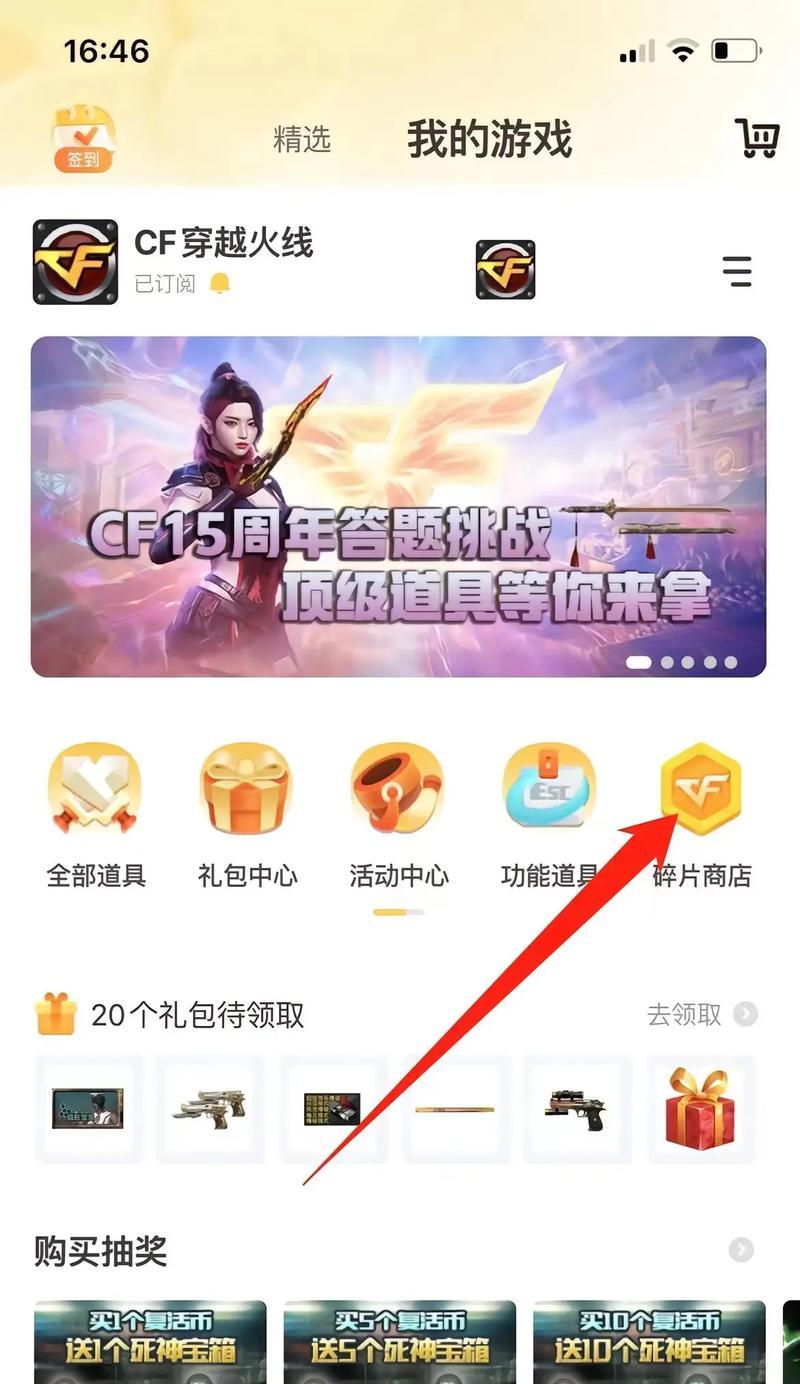Open 买10个复活币送10个死神宝箱 offer
Viewport: 800px width, 1384px height.
[x=649, y=1340]
